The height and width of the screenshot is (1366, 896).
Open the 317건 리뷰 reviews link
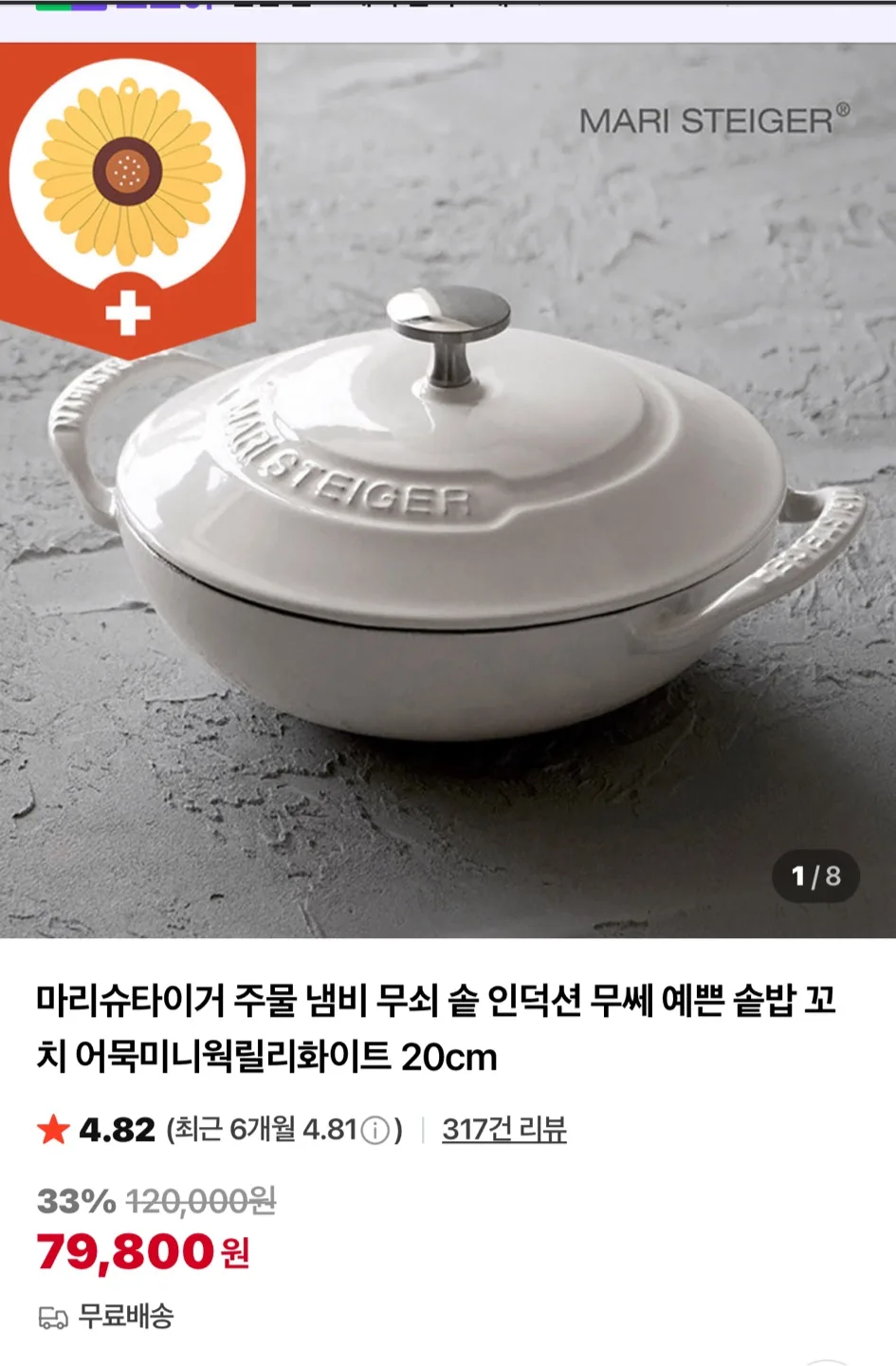click(503, 1130)
